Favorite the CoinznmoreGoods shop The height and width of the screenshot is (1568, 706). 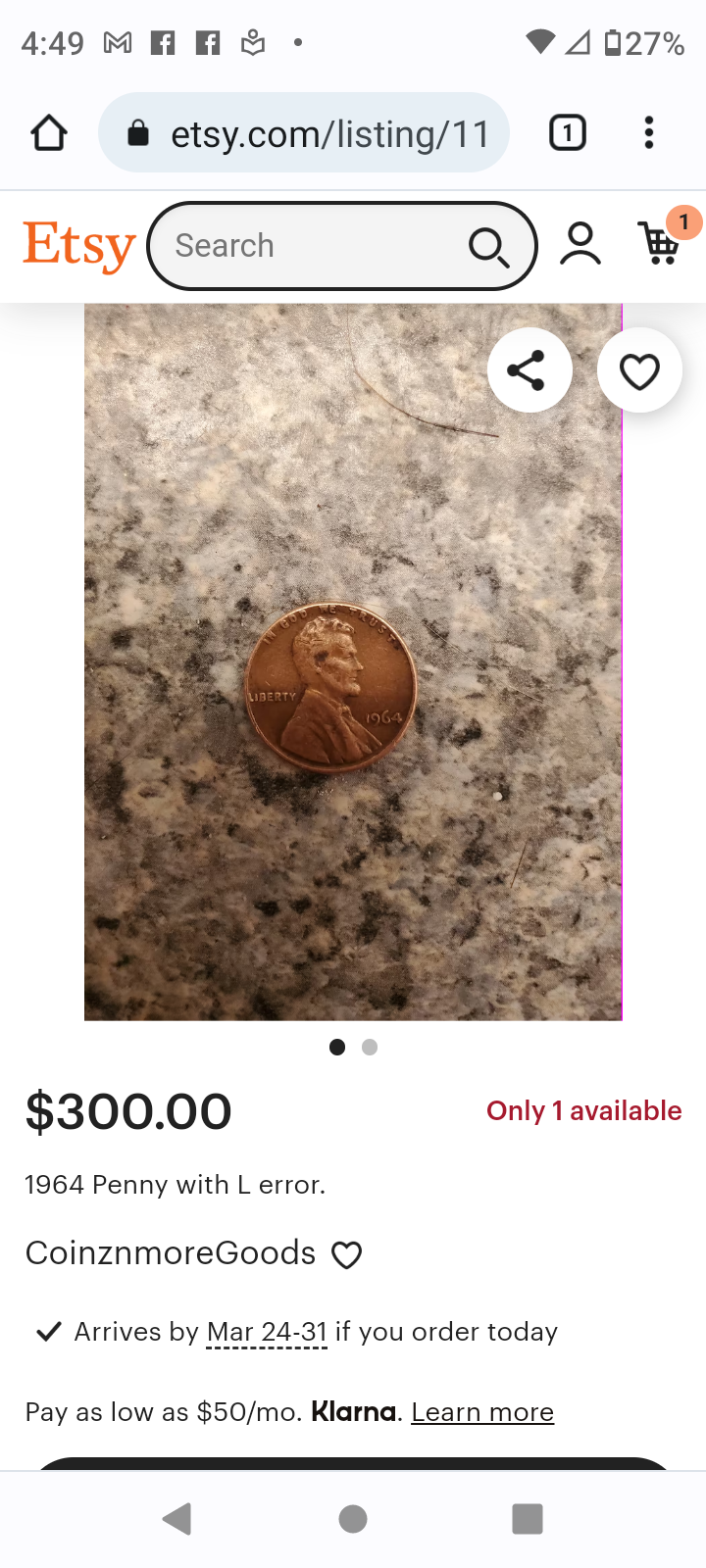tap(347, 1254)
